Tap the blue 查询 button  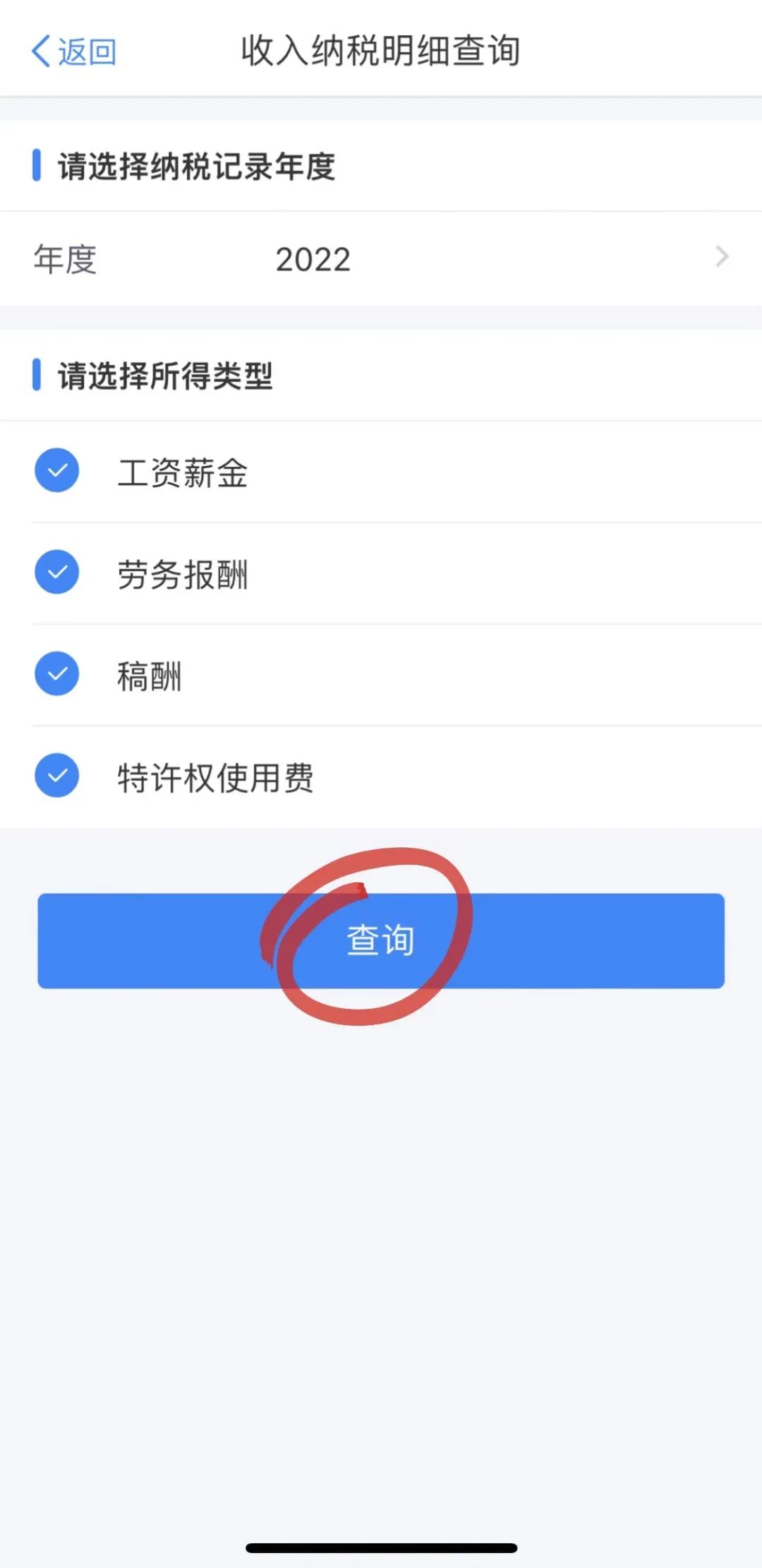pyautogui.click(x=381, y=940)
